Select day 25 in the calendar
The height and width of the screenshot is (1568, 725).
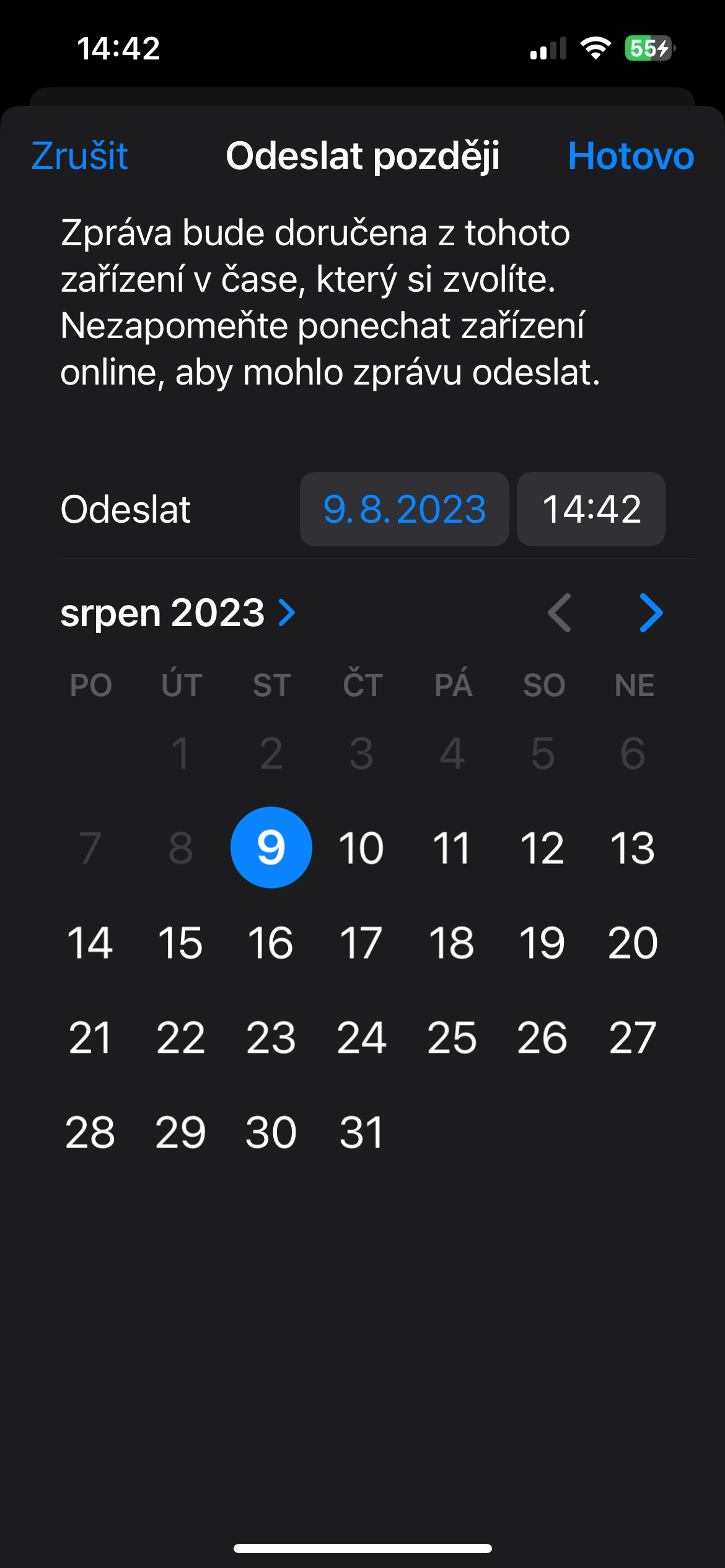(x=452, y=1037)
